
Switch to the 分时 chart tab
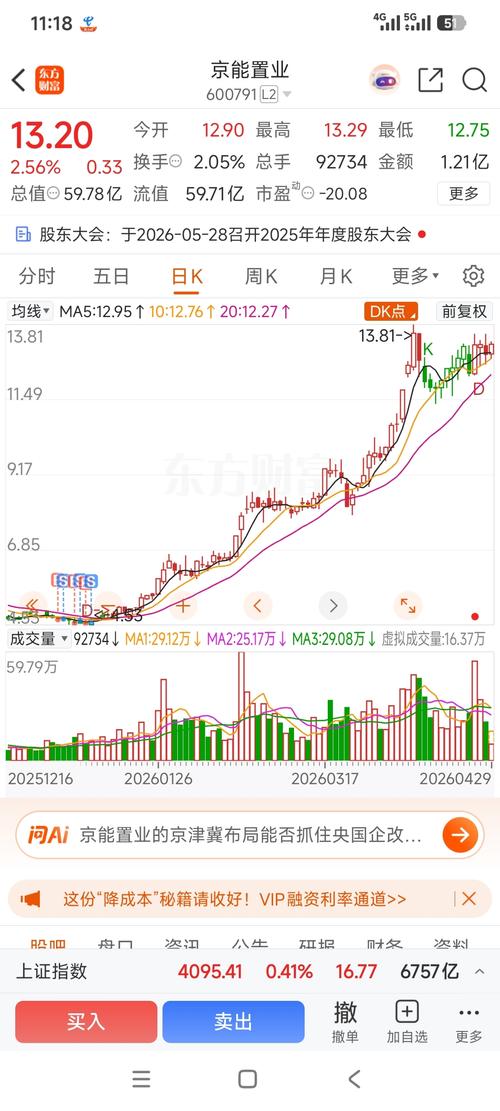point(37,276)
